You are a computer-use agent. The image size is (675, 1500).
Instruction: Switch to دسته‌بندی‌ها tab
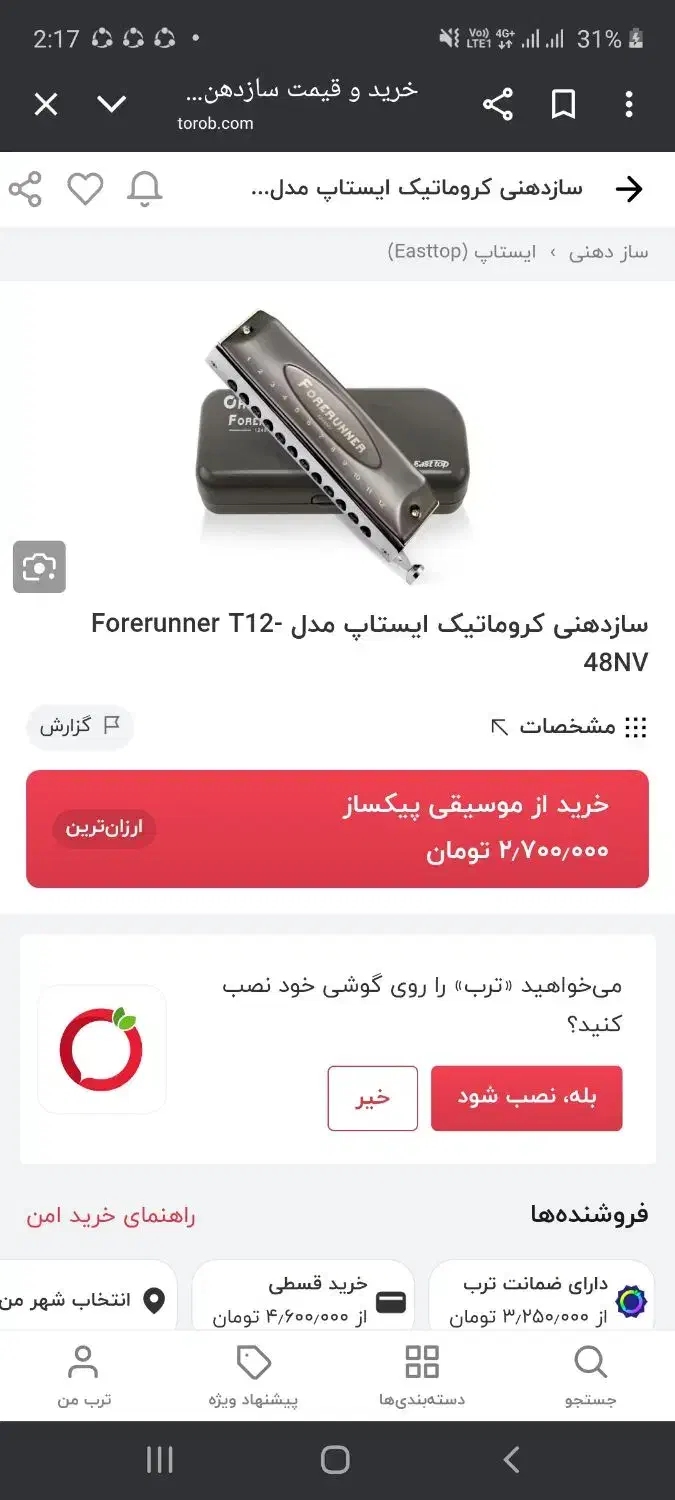[421, 1376]
